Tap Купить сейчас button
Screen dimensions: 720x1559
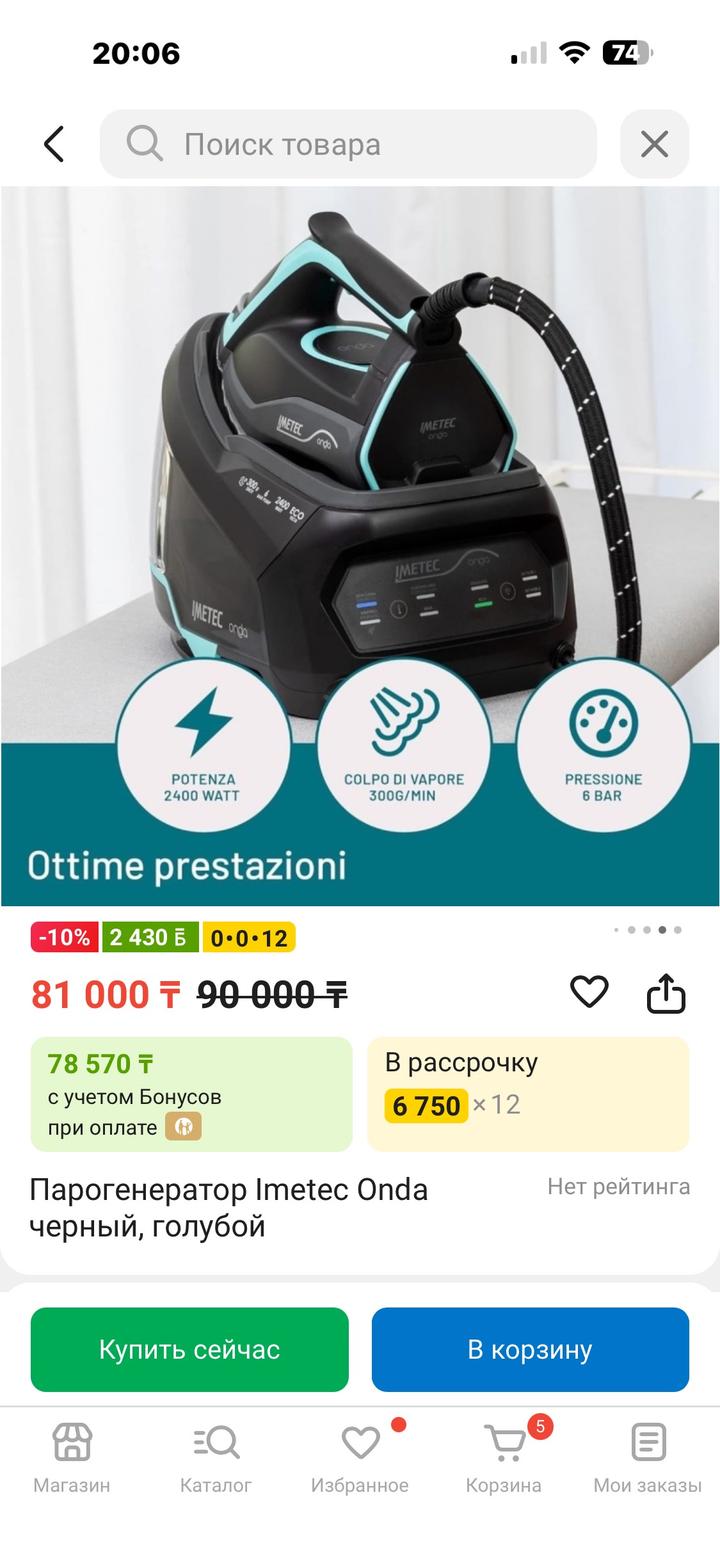click(190, 1349)
